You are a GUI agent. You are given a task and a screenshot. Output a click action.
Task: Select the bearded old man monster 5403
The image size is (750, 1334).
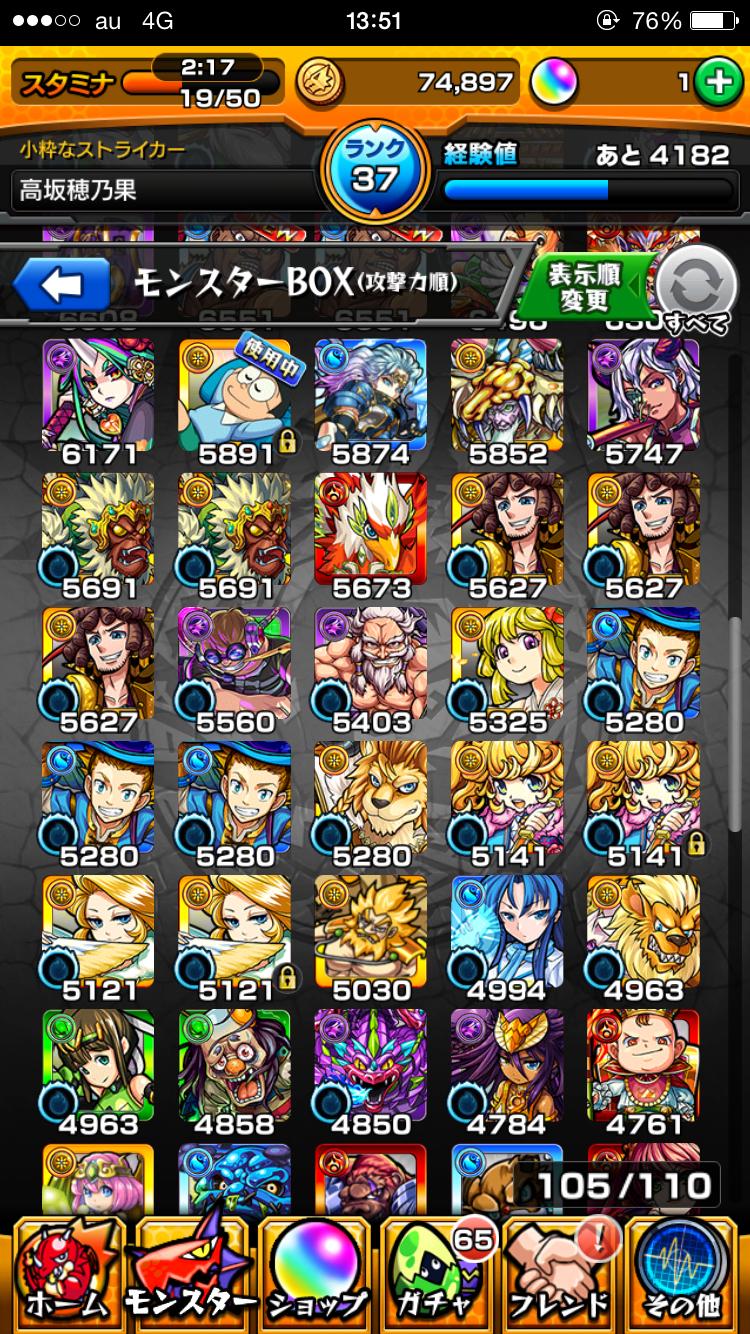click(370, 664)
